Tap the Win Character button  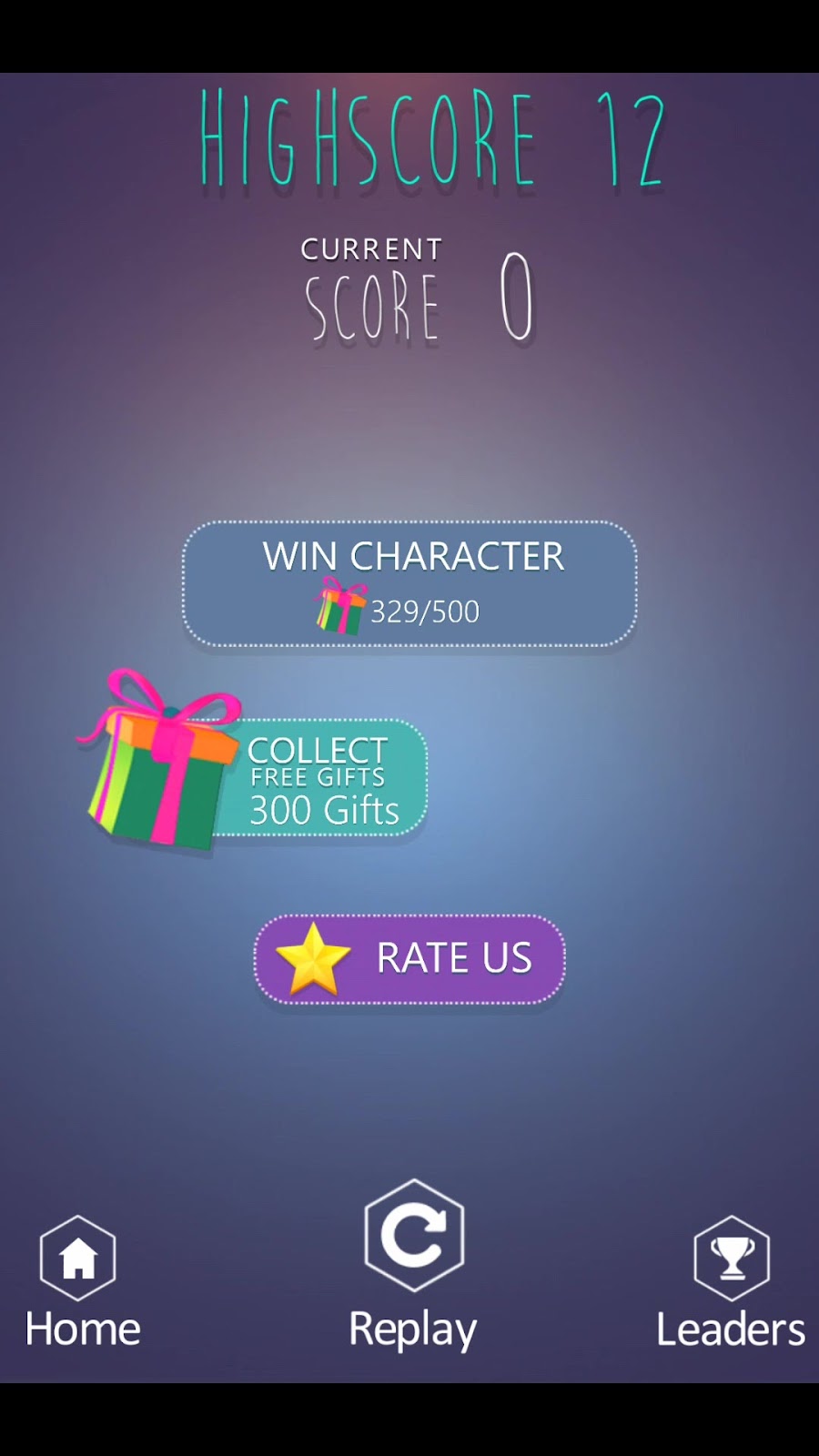[x=409, y=583]
